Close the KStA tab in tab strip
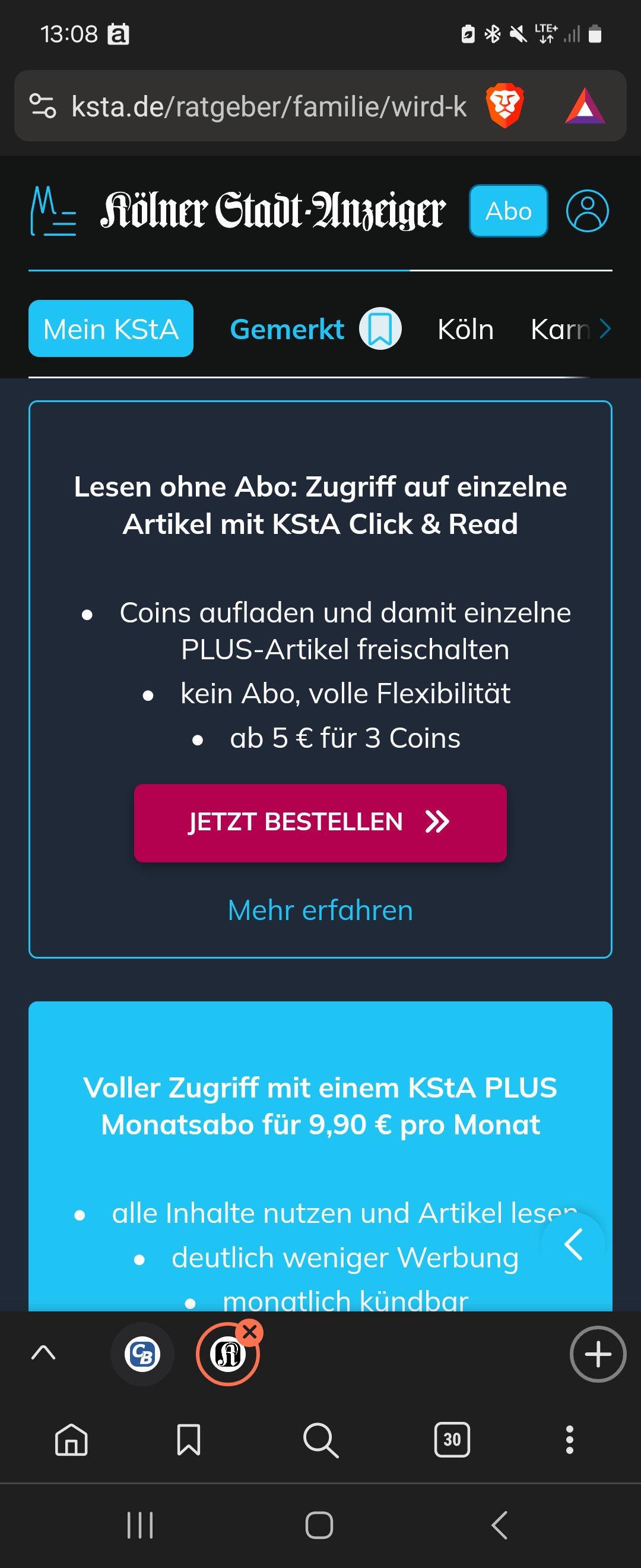641x1568 pixels. [x=249, y=1332]
